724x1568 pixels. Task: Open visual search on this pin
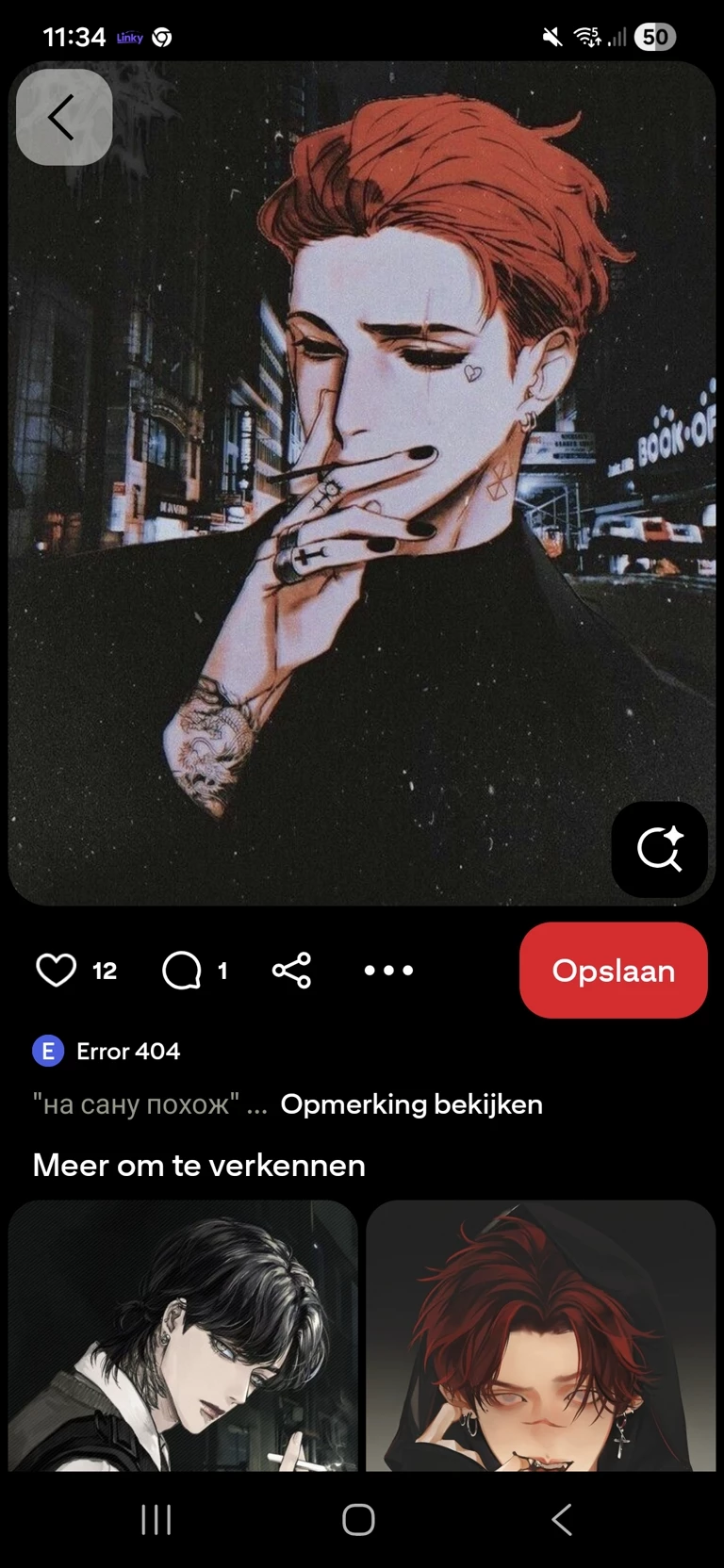click(659, 849)
